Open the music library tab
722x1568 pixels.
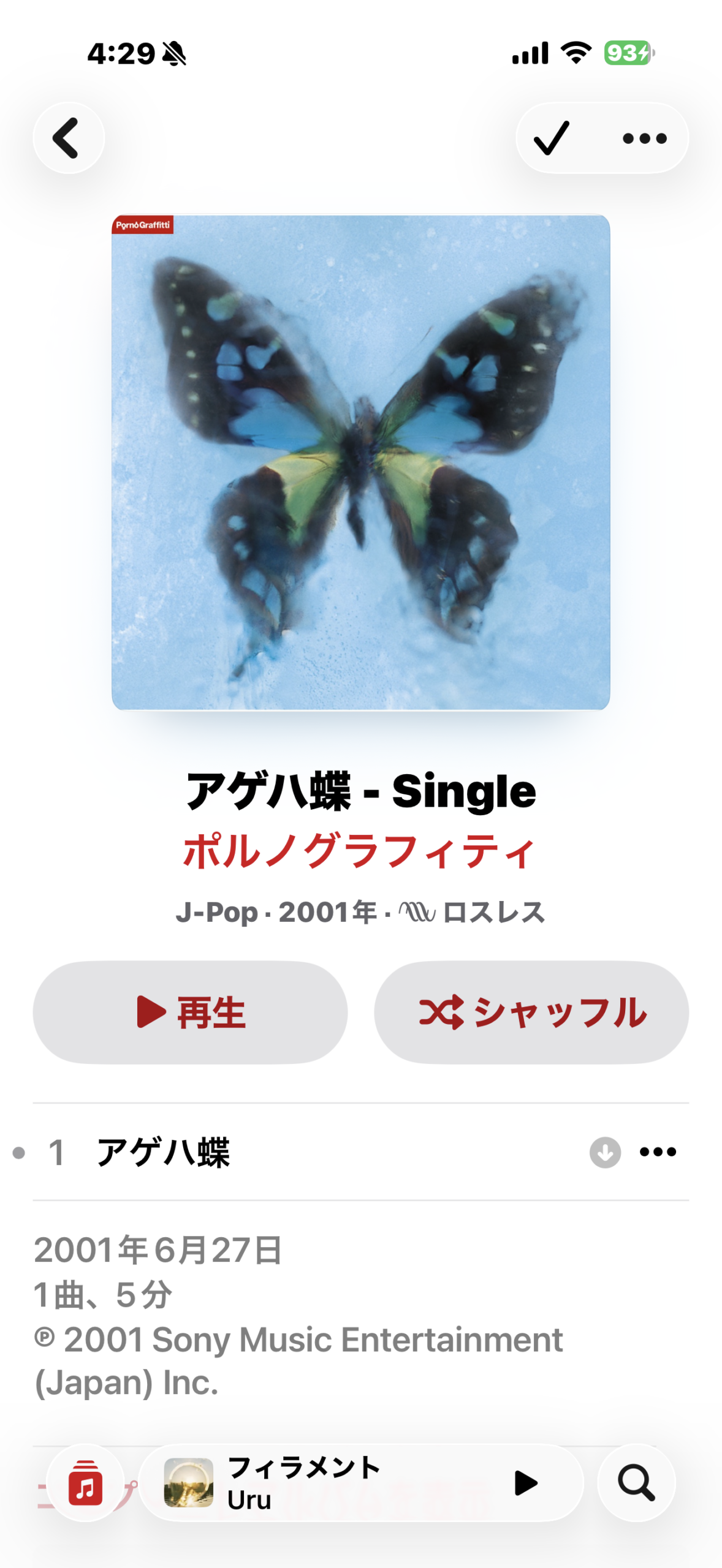[85, 1483]
